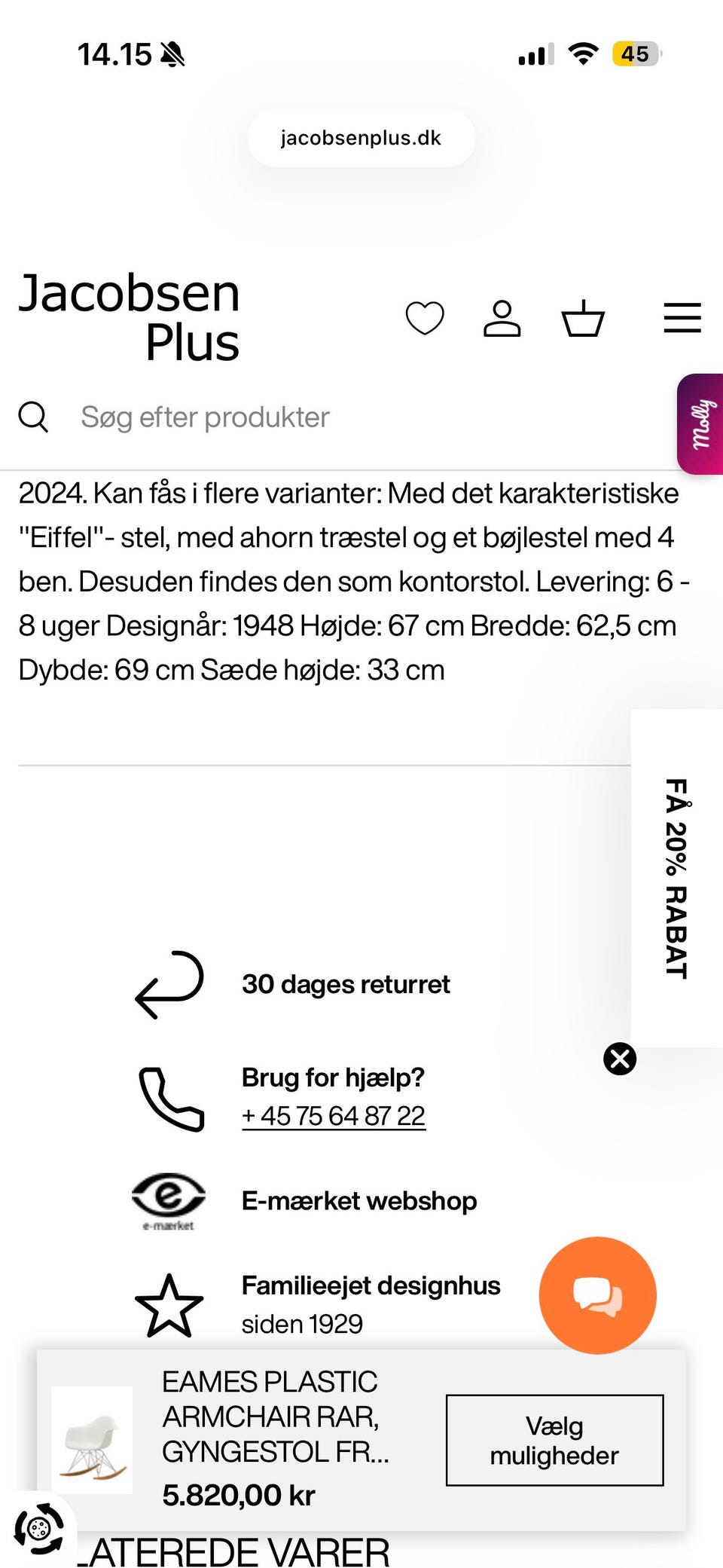
Task: Open the jacobsenplus.dk address pill
Action: 361,138
